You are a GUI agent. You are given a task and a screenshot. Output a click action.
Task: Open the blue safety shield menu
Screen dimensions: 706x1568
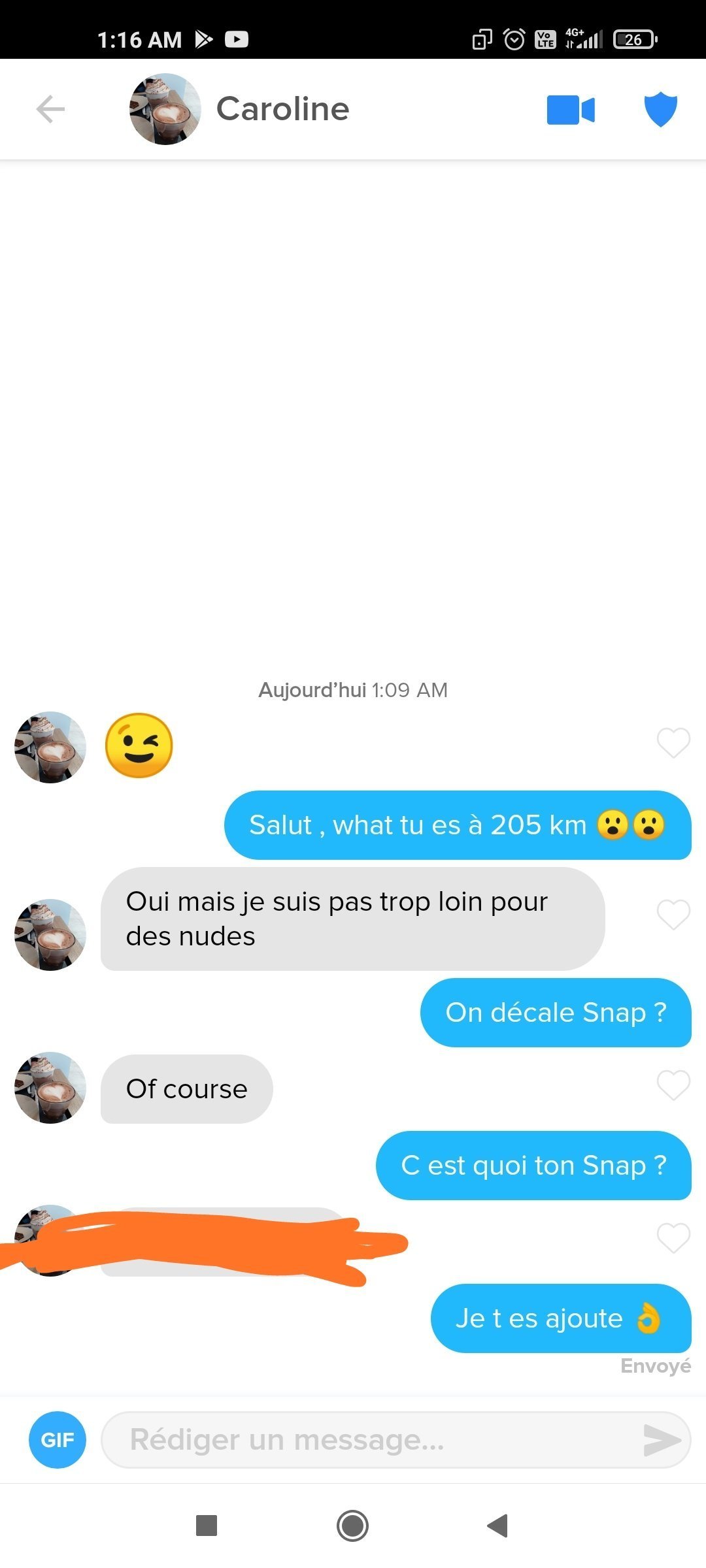pos(661,109)
